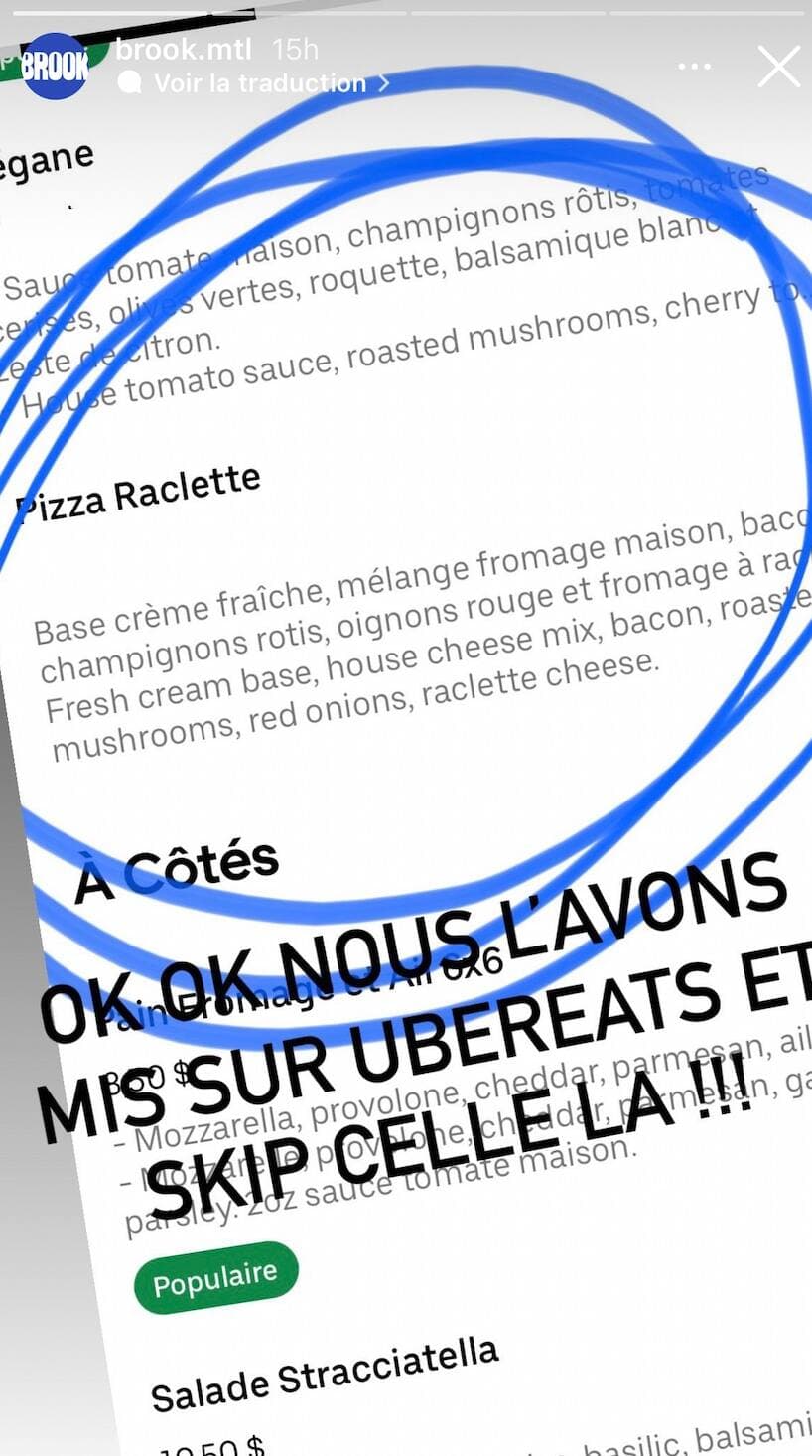This screenshot has width=812, height=1456.
Task: Tap the brook.mtl username
Action: click(184, 49)
